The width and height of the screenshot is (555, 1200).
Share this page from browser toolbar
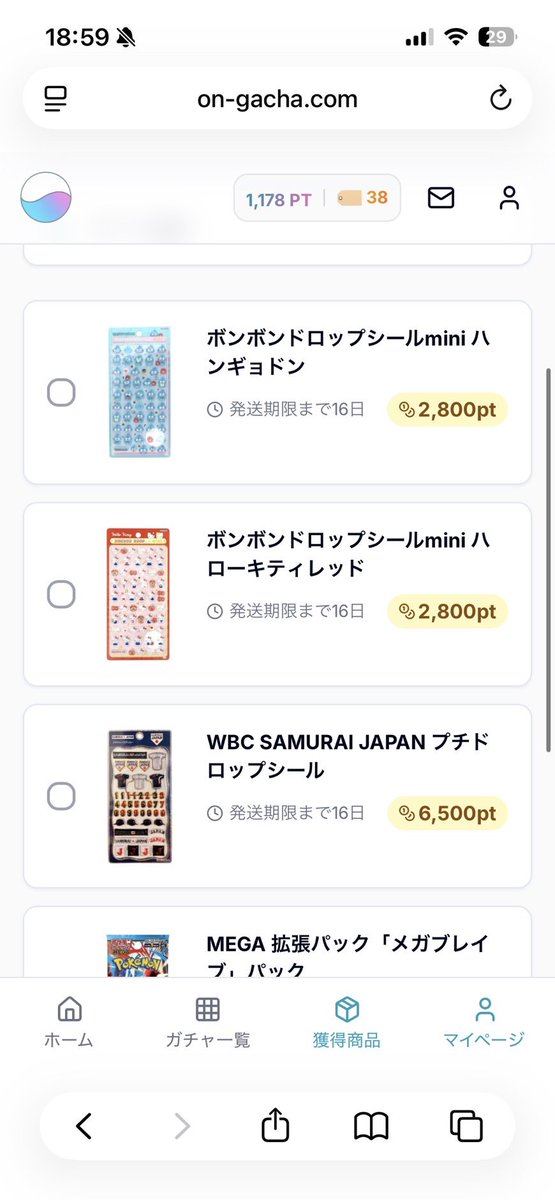(275, 1125)
